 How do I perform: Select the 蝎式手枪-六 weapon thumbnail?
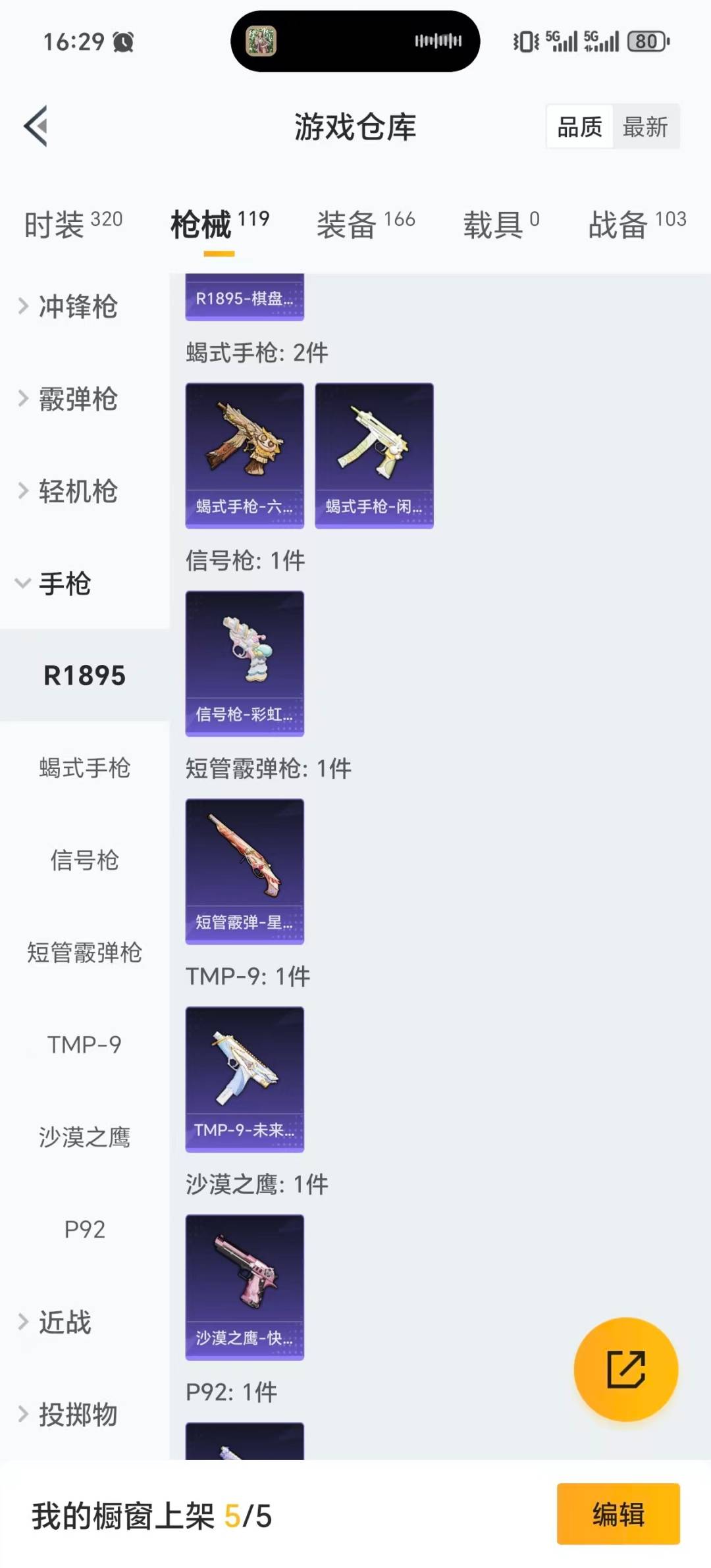[x=244, y=454]
